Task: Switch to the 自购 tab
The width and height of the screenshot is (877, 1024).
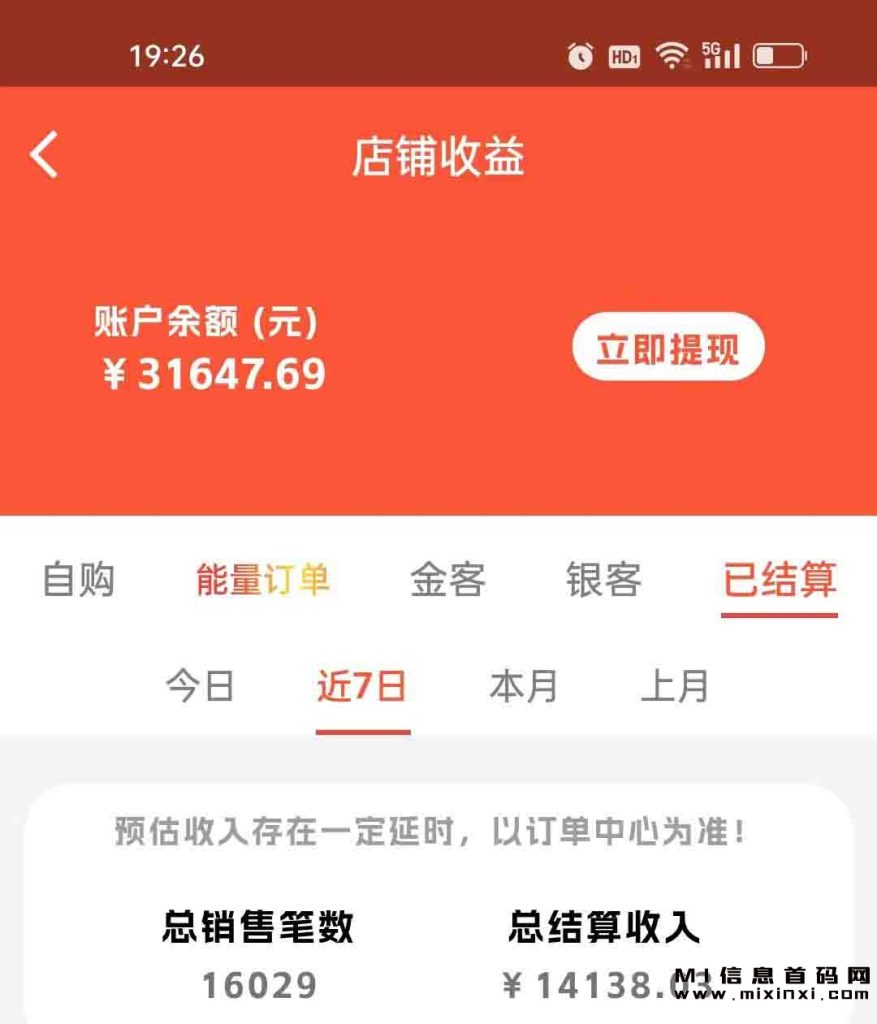Action: tap(79, 580)
